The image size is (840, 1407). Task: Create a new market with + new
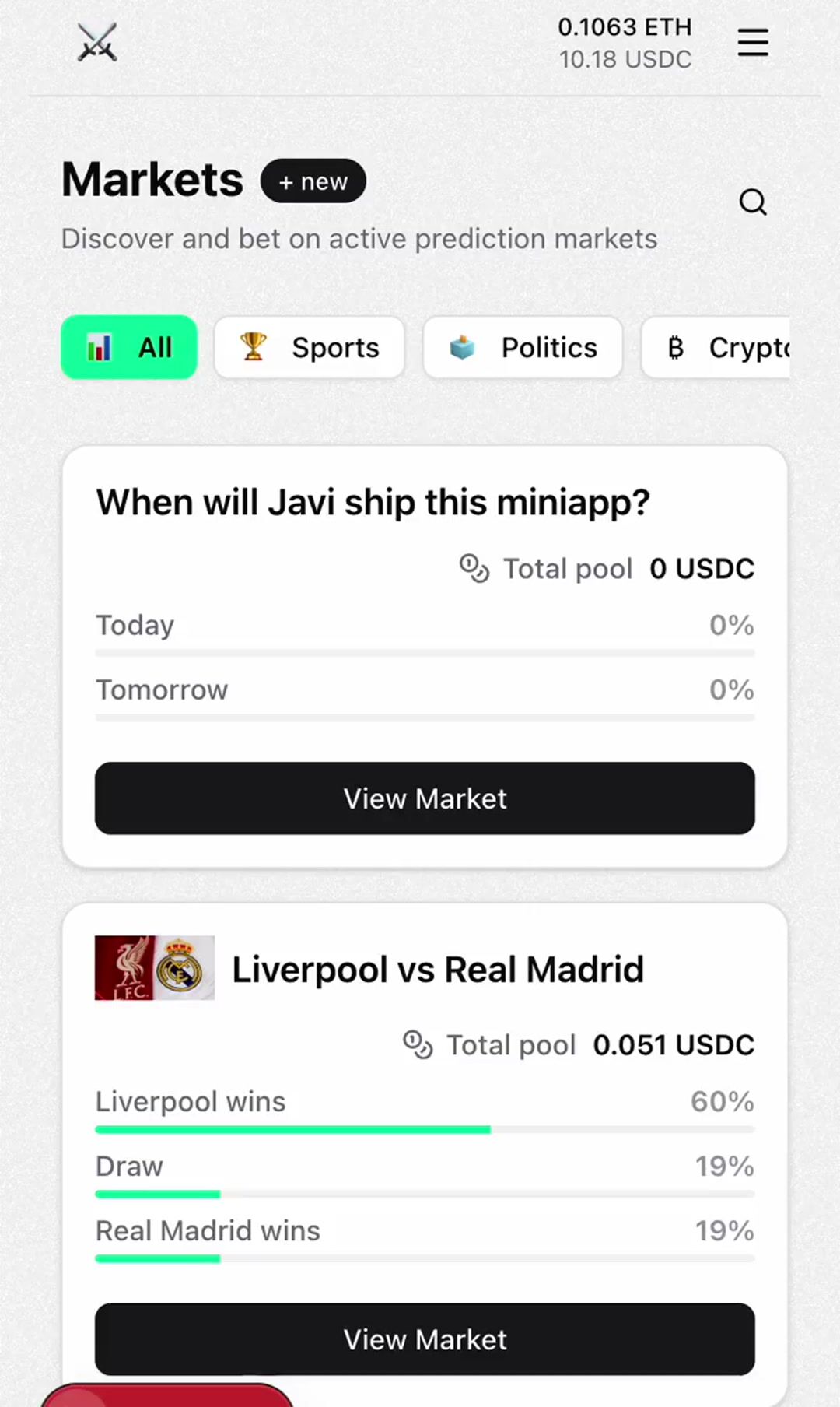[x=313, y=181]
